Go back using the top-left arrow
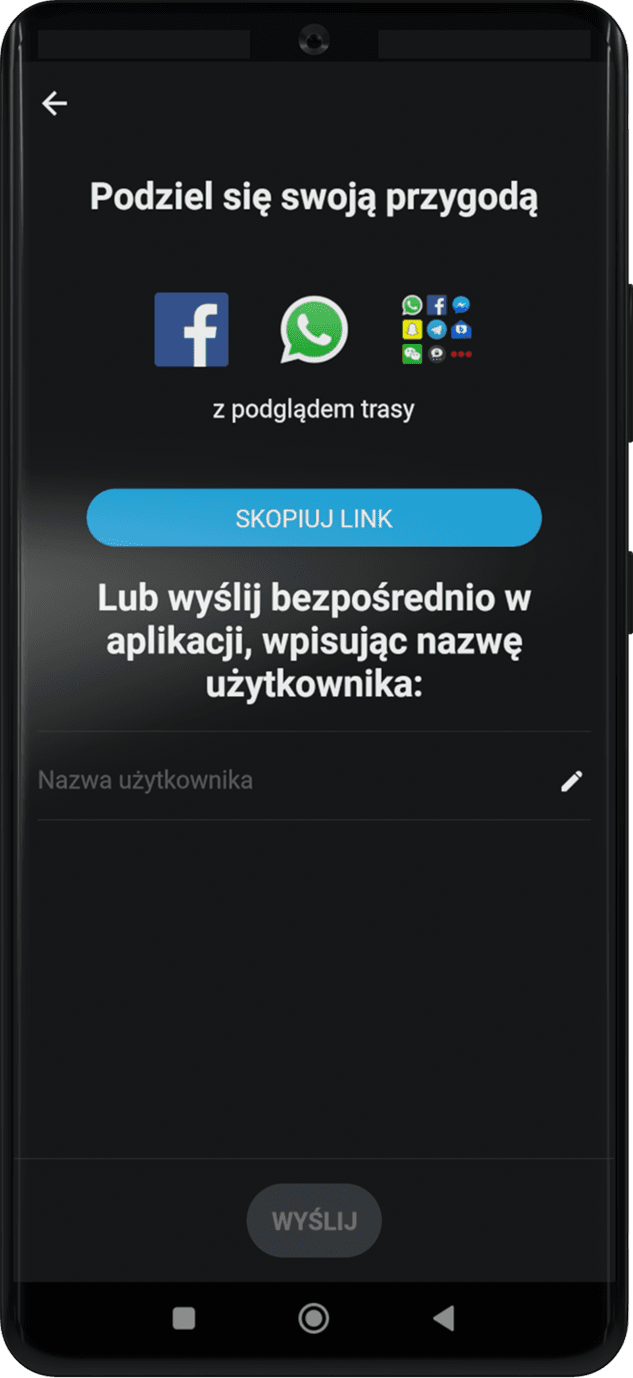Viewport: 633px width, 1378px height. click(54, 103)
